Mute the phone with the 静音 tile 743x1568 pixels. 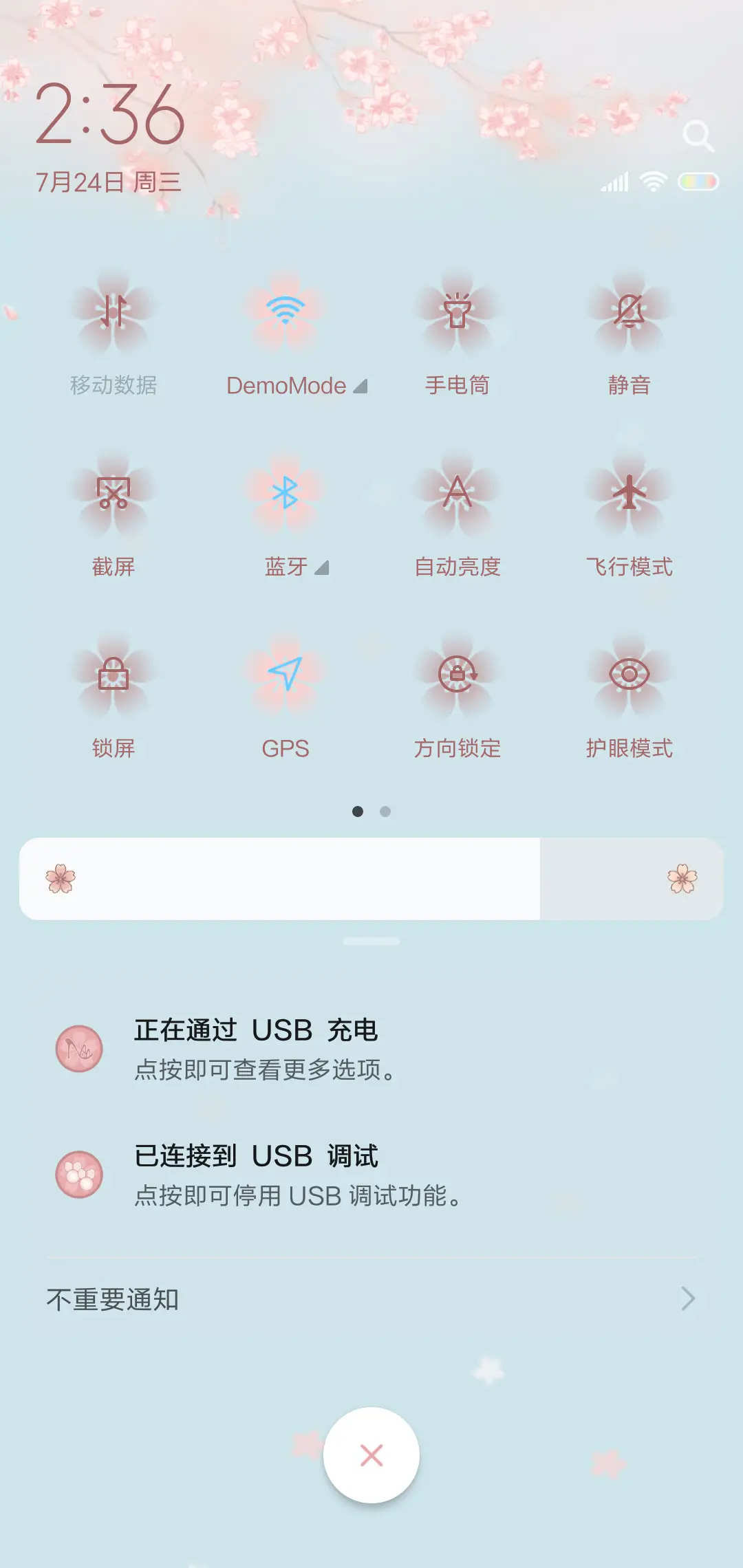pos(629,316)
